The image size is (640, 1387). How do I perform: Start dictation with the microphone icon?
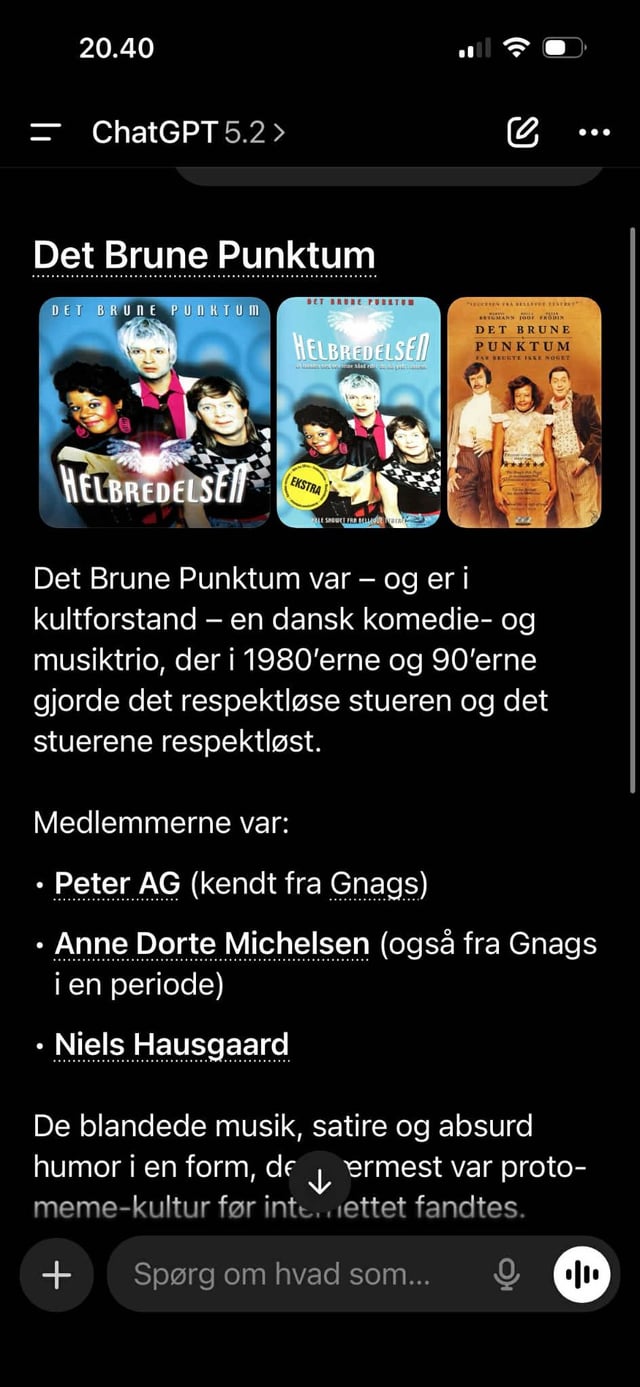tap(507, 1274)
